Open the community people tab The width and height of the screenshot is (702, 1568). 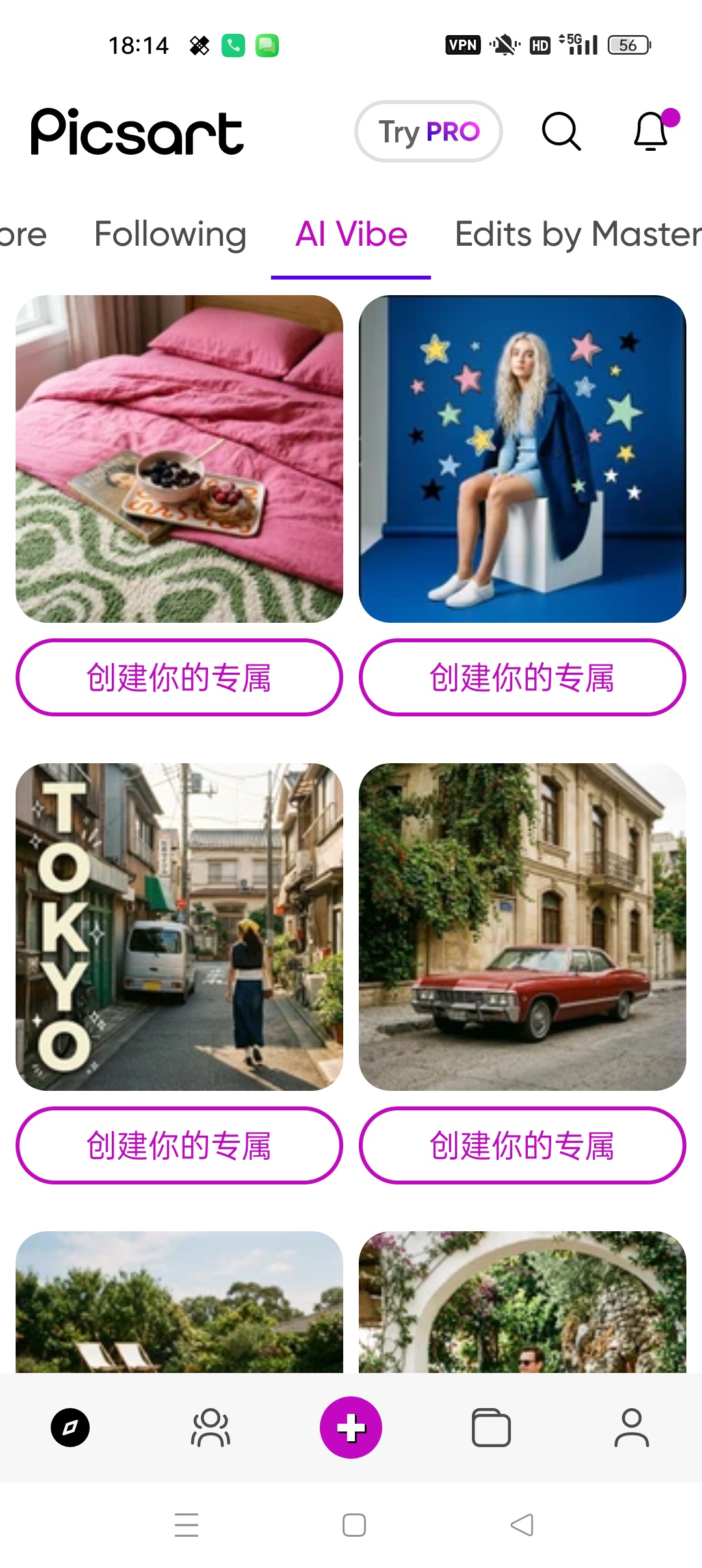pyautogui.click(x=211, y=1428)
